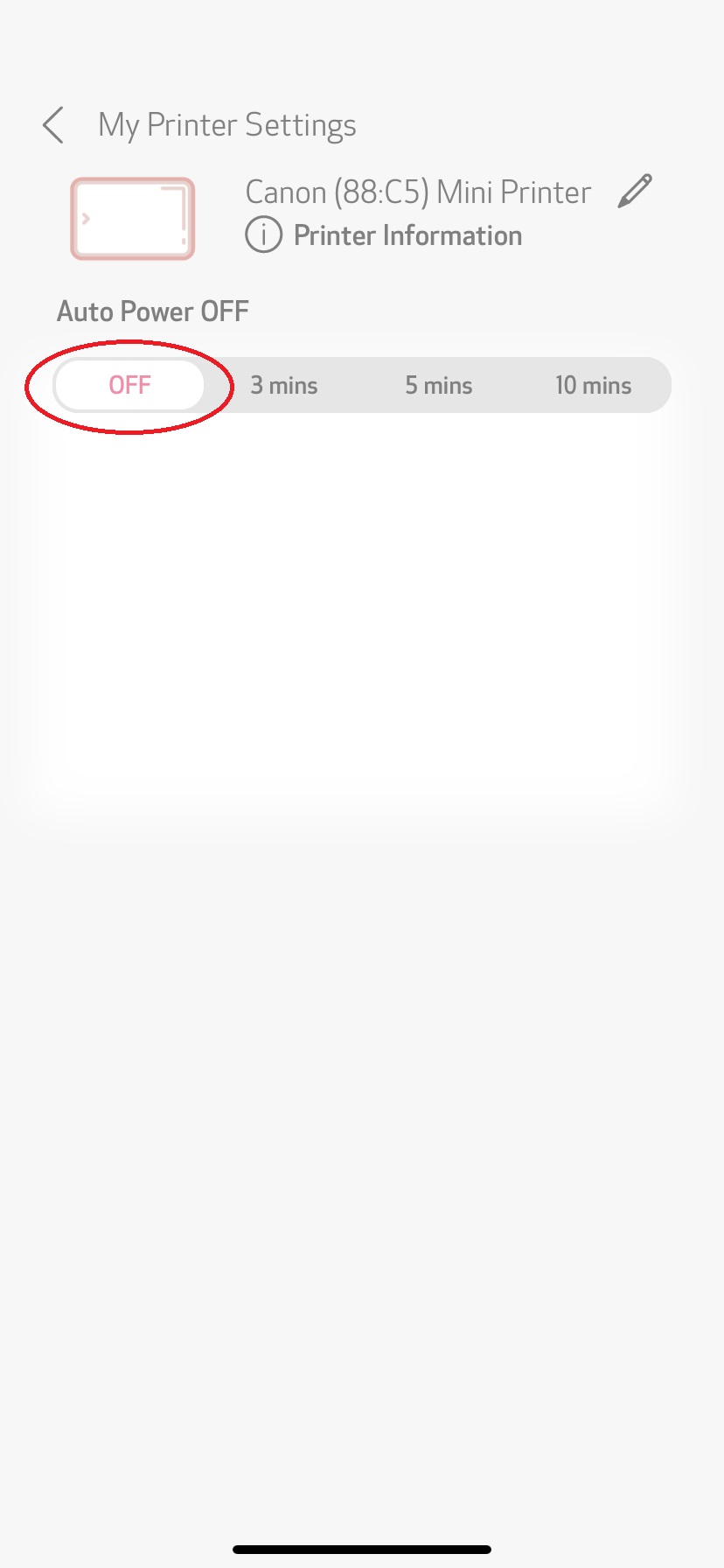This screenshot has height=1568, width=724.
Task: Switch auto power off to 10 mins
Action: [x=593, y=385]
